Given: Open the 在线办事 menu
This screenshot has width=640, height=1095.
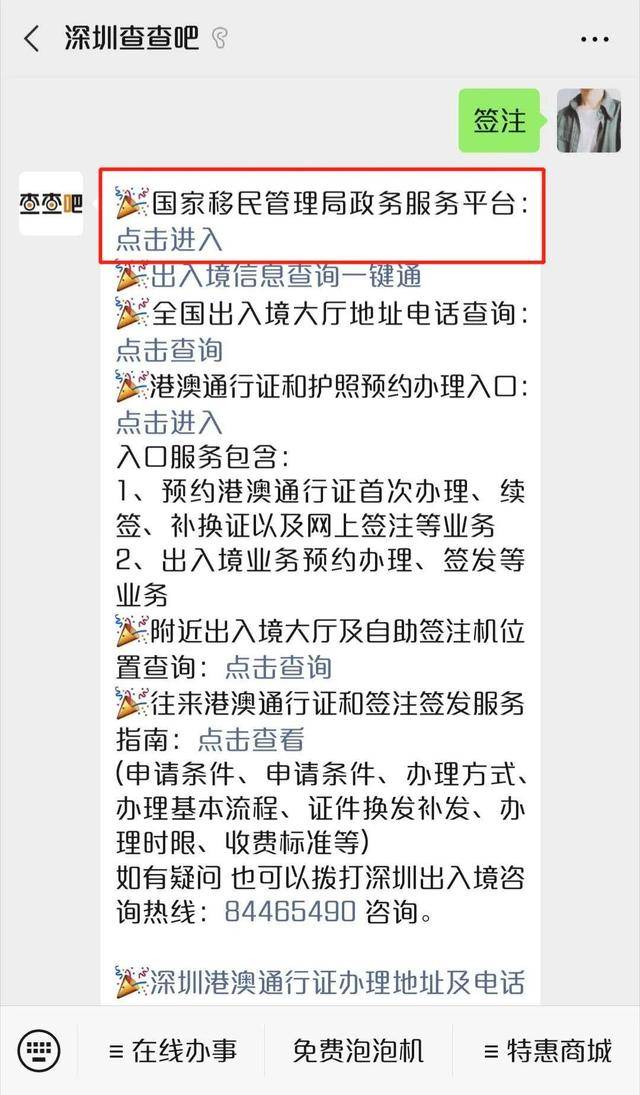Looking at the screenshot, I should coord(173,1050).
